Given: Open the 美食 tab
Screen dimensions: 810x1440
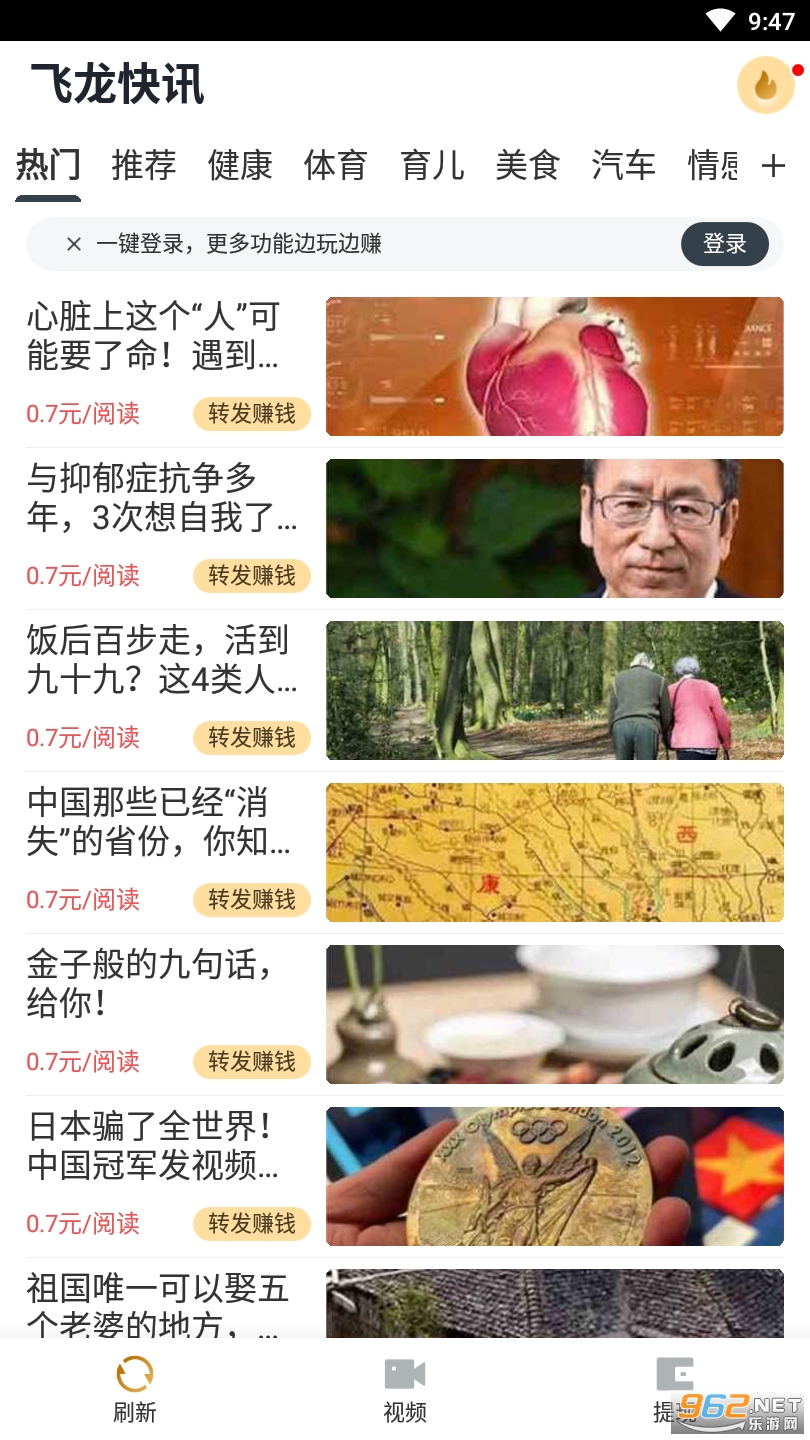Looking at the screenshot, I should pos(527,165).
